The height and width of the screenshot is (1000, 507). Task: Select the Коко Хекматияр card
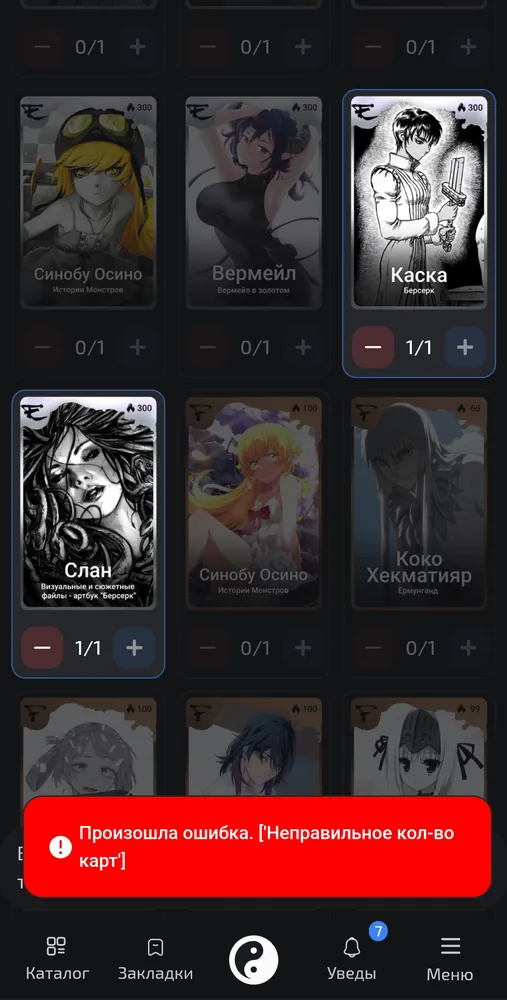(419, 503)
